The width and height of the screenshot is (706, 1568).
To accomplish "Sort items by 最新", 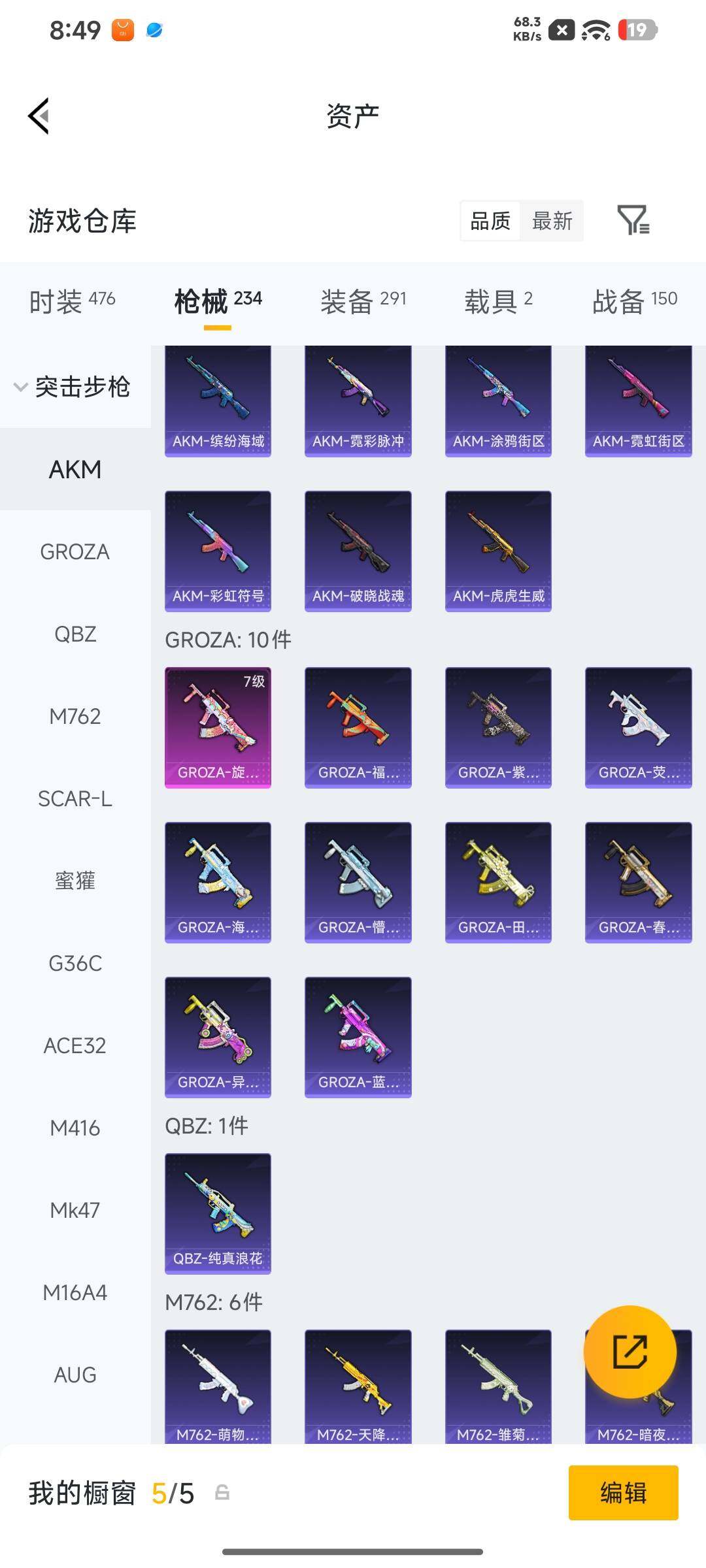I will pos(552,221).
